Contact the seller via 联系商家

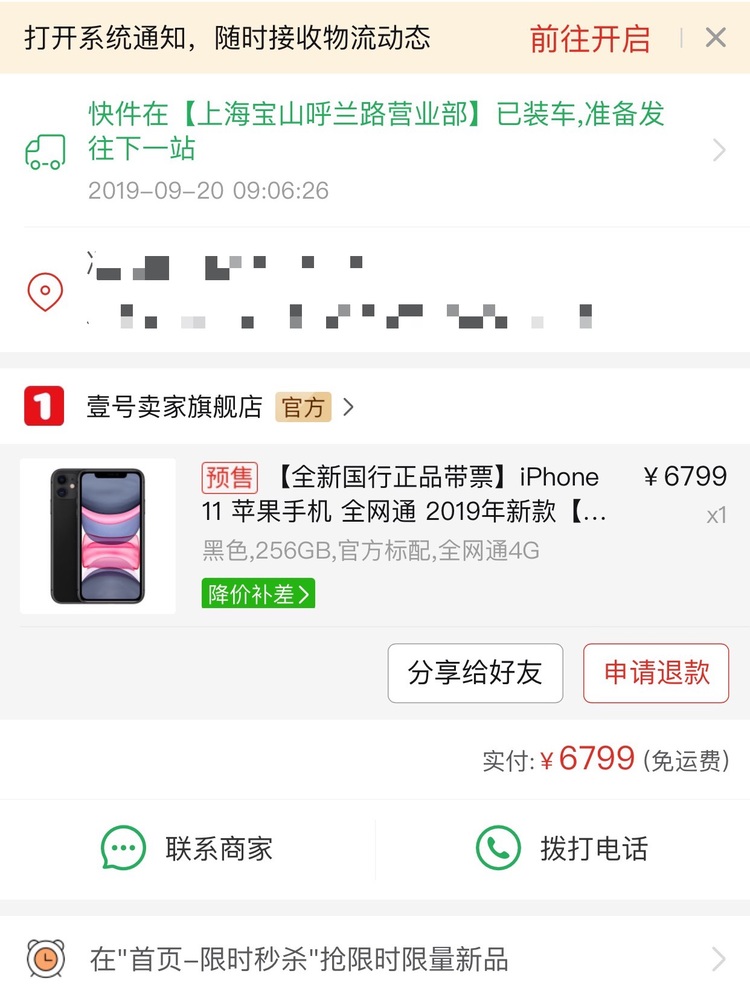coord(188,849)
